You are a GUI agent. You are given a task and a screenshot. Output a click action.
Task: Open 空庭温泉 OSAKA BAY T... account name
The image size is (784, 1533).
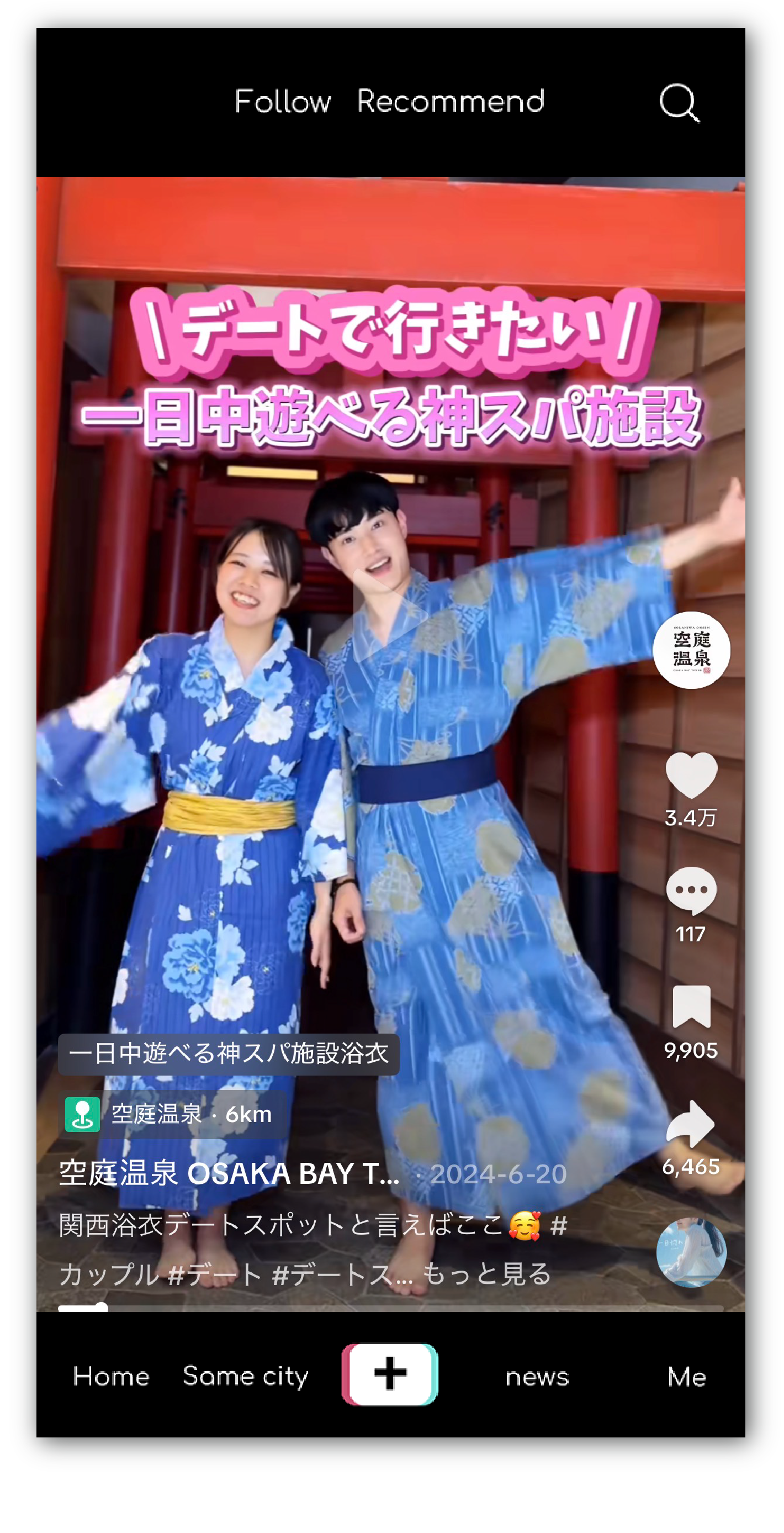(229, 1173)
